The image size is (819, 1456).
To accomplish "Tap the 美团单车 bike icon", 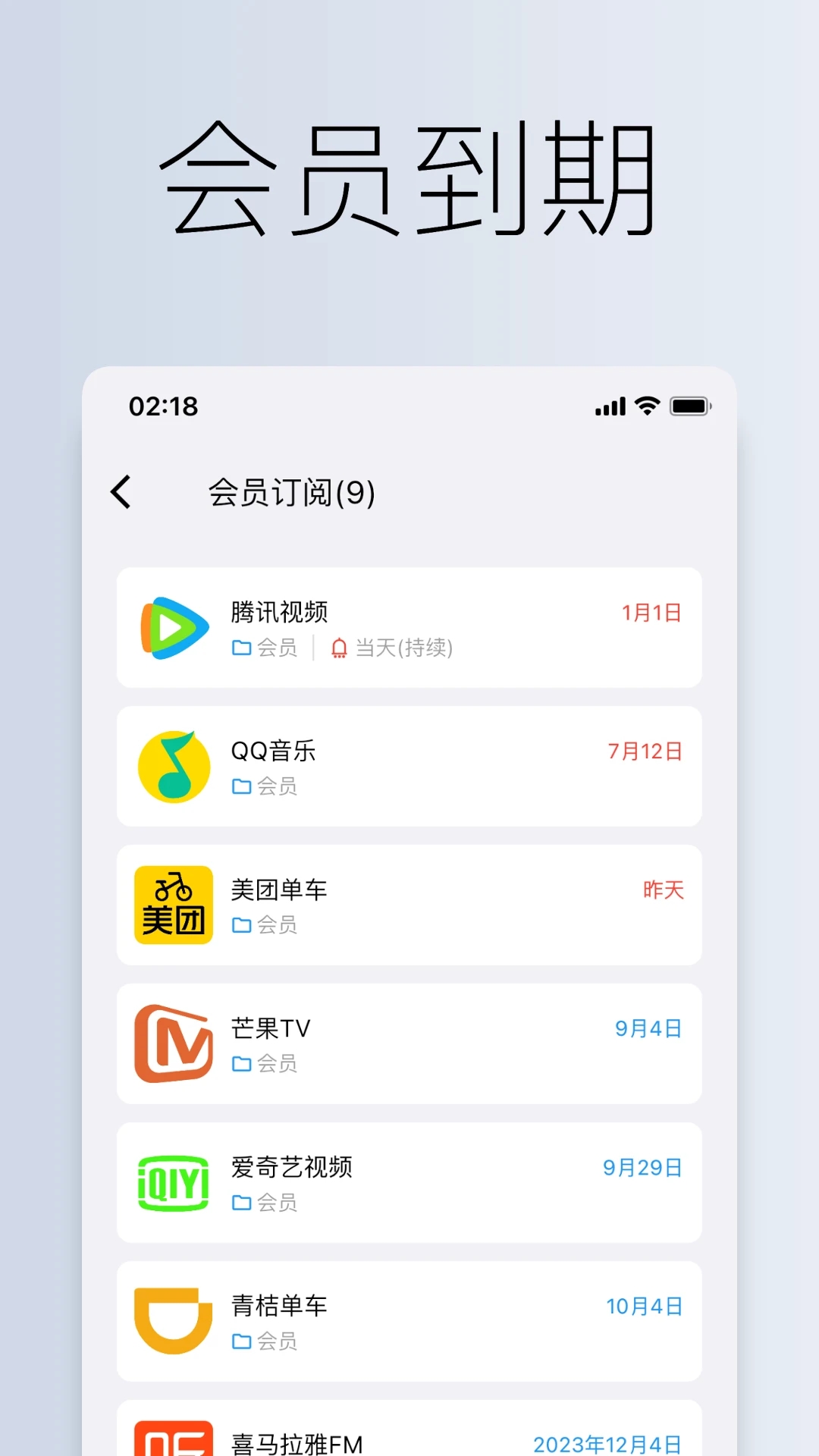I will 173,904.
